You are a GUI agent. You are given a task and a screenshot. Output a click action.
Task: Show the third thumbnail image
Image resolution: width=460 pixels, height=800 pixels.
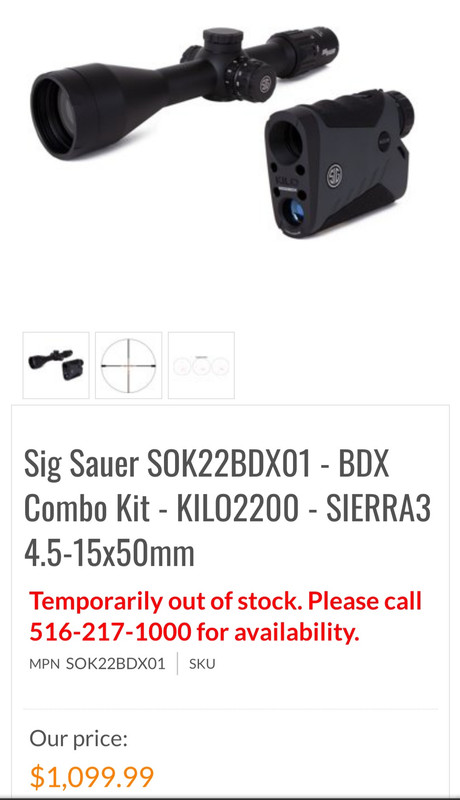point(201,365)
